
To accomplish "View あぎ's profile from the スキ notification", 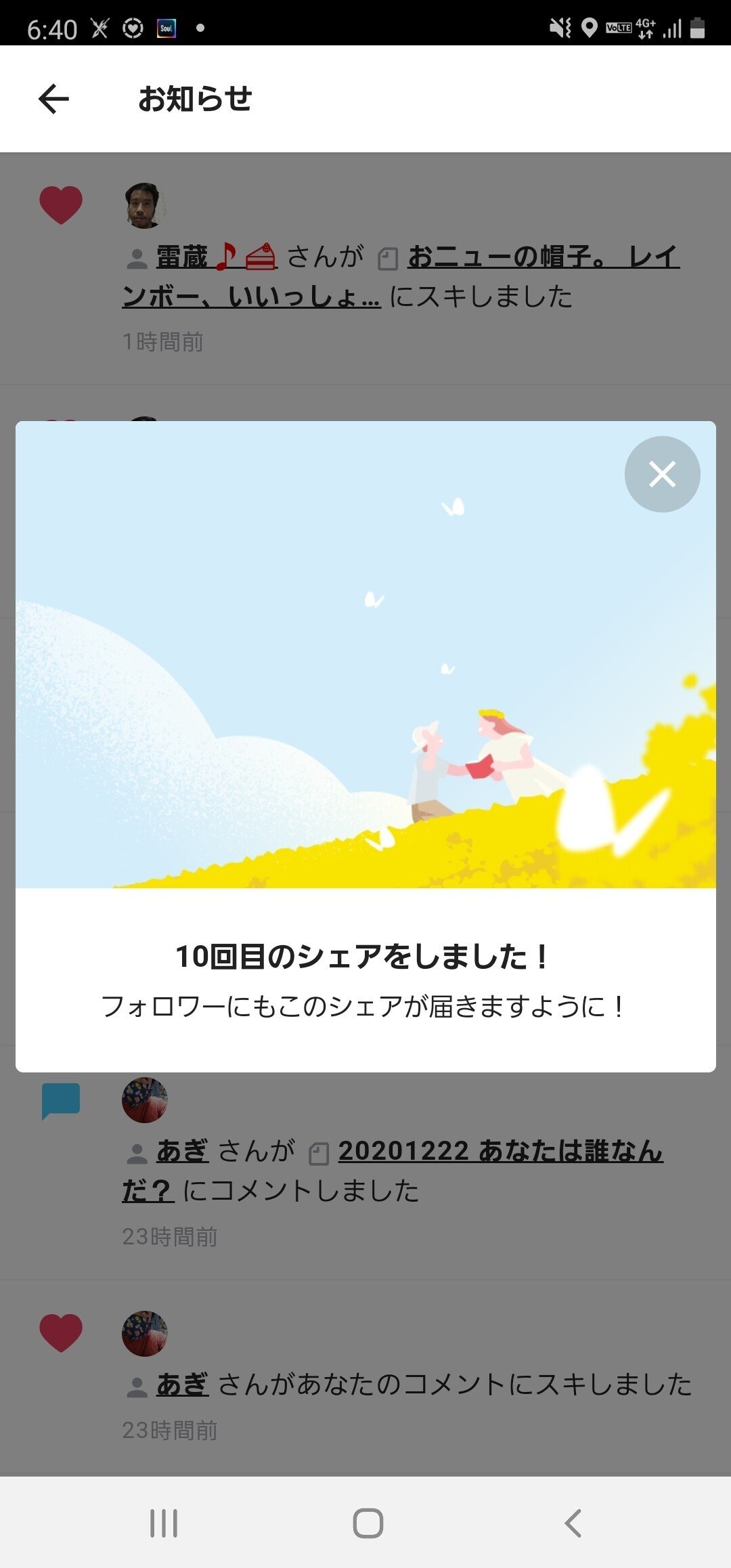I will (x=182, y=1385).
